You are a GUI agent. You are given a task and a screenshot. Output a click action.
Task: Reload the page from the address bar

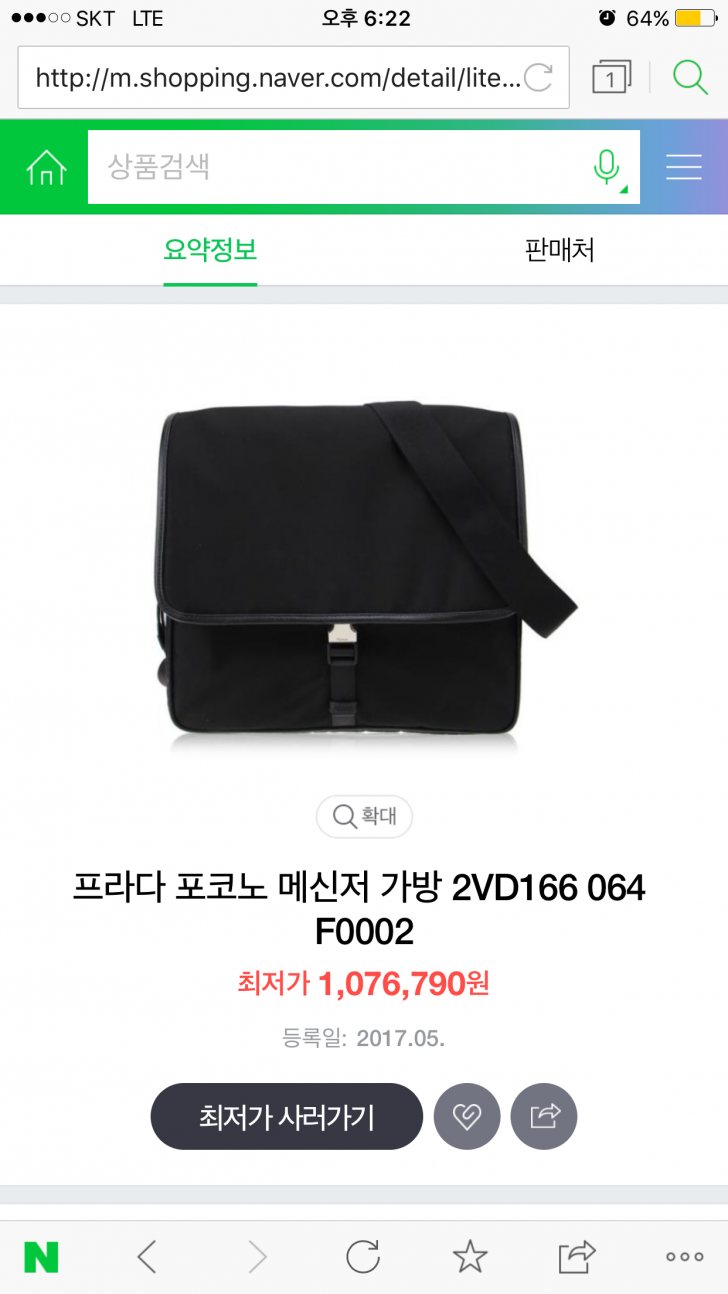point(539,78)
